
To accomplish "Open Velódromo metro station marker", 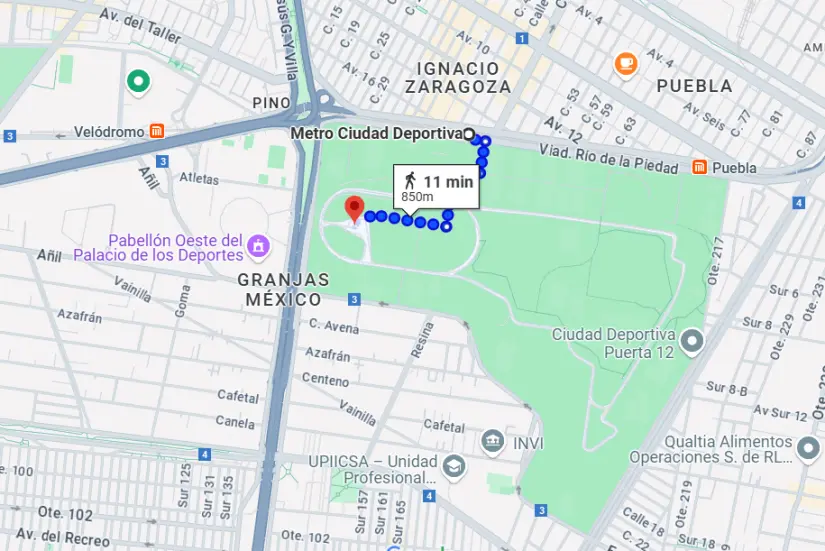I will 157,131.
